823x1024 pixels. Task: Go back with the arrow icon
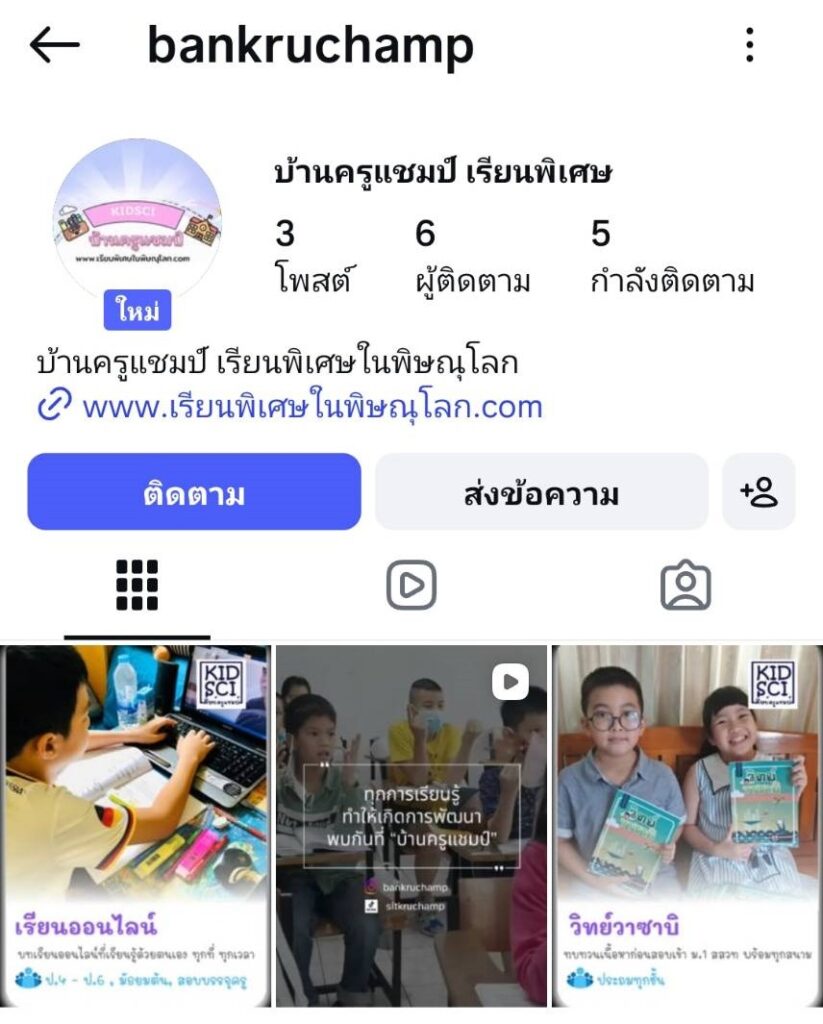click(54, 46)
